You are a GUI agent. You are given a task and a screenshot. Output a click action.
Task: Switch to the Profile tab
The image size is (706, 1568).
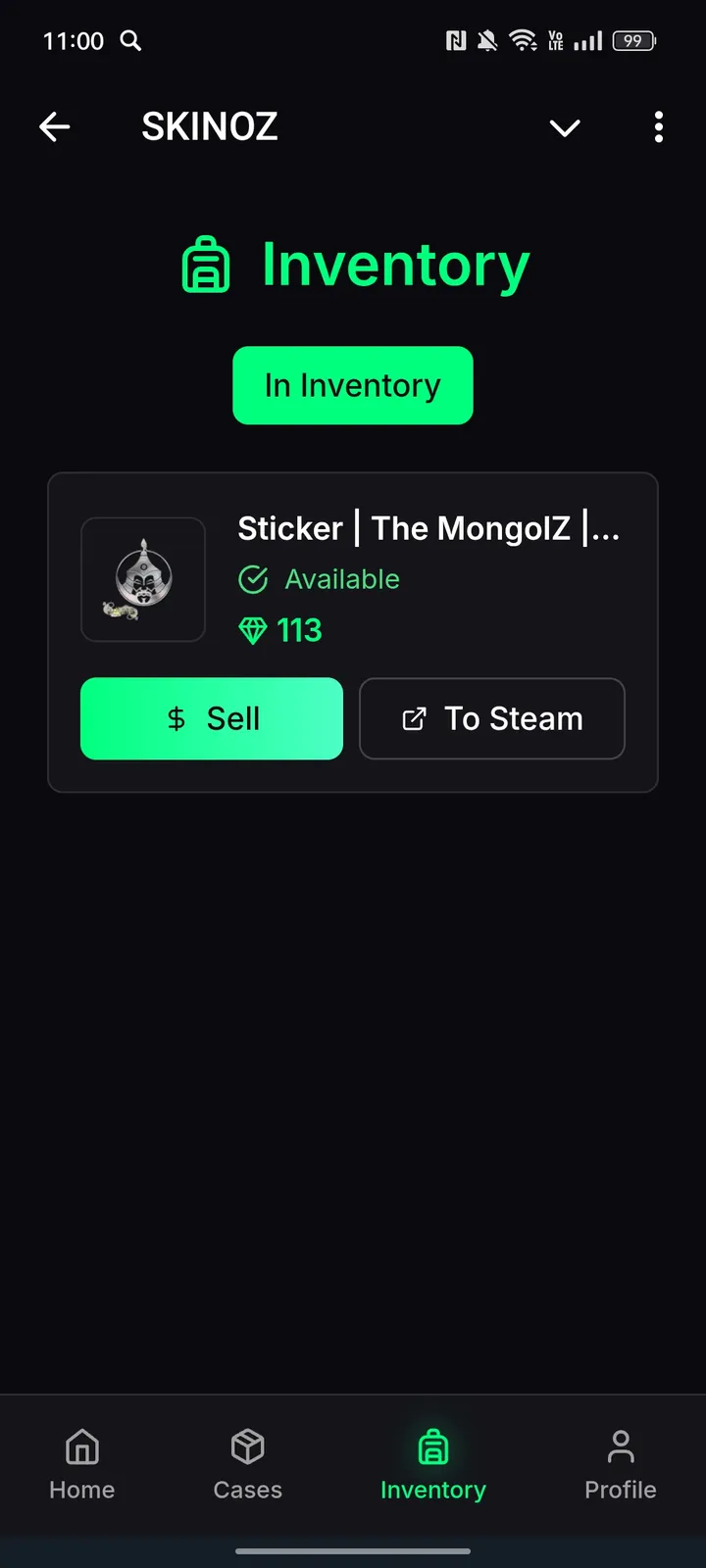620,1465
